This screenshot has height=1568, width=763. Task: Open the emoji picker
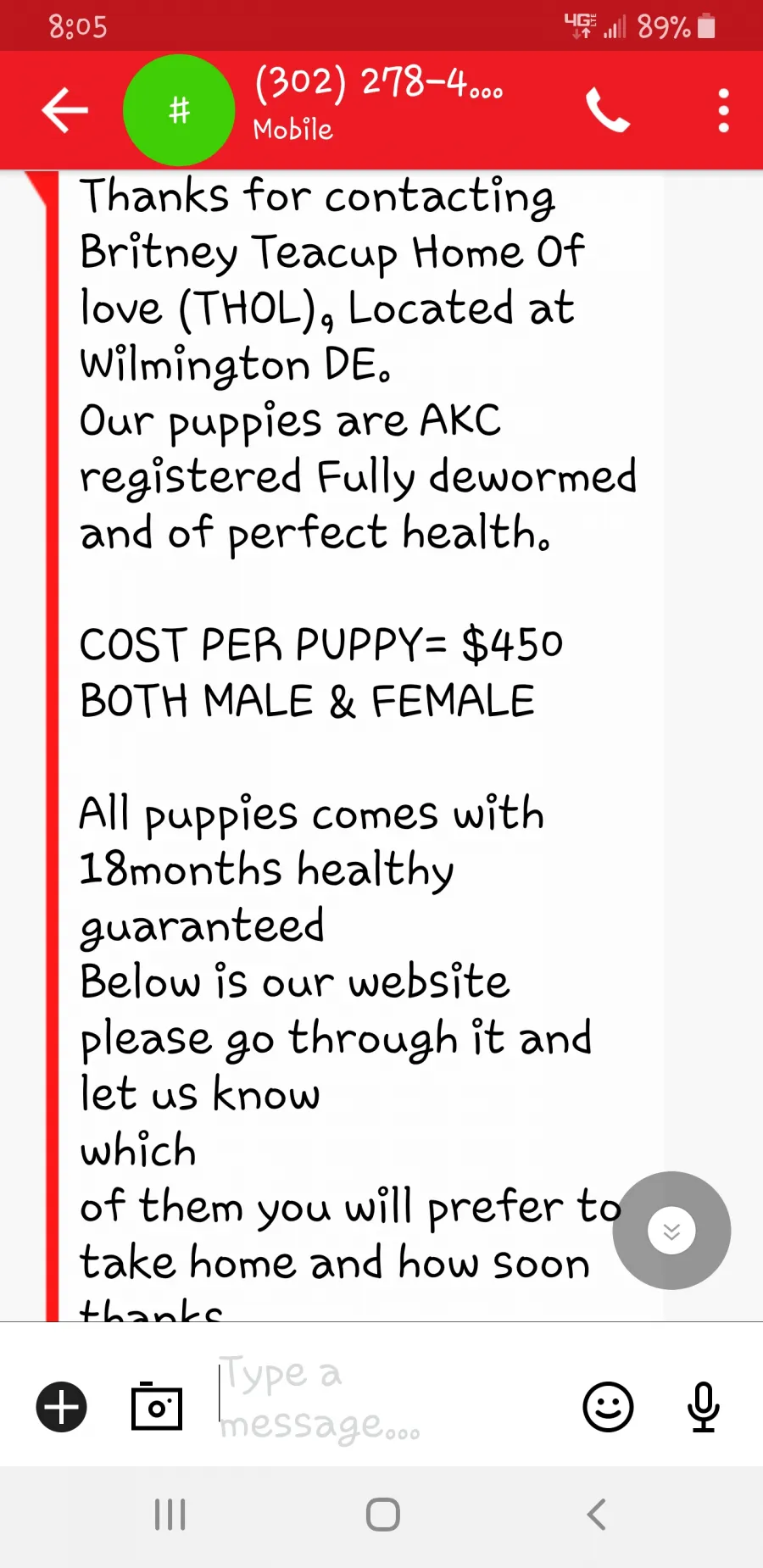point(609,1407)
